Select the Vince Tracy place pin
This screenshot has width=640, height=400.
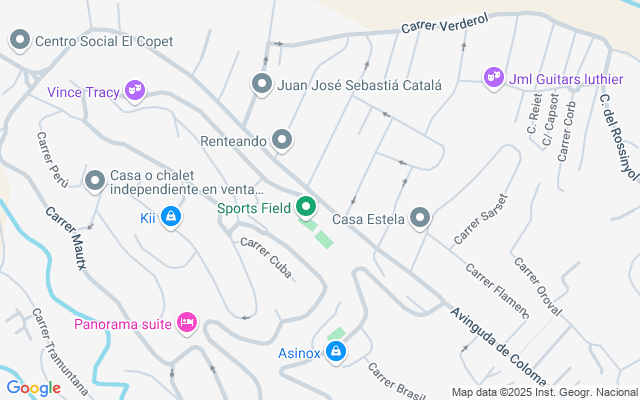click(136, 92)
